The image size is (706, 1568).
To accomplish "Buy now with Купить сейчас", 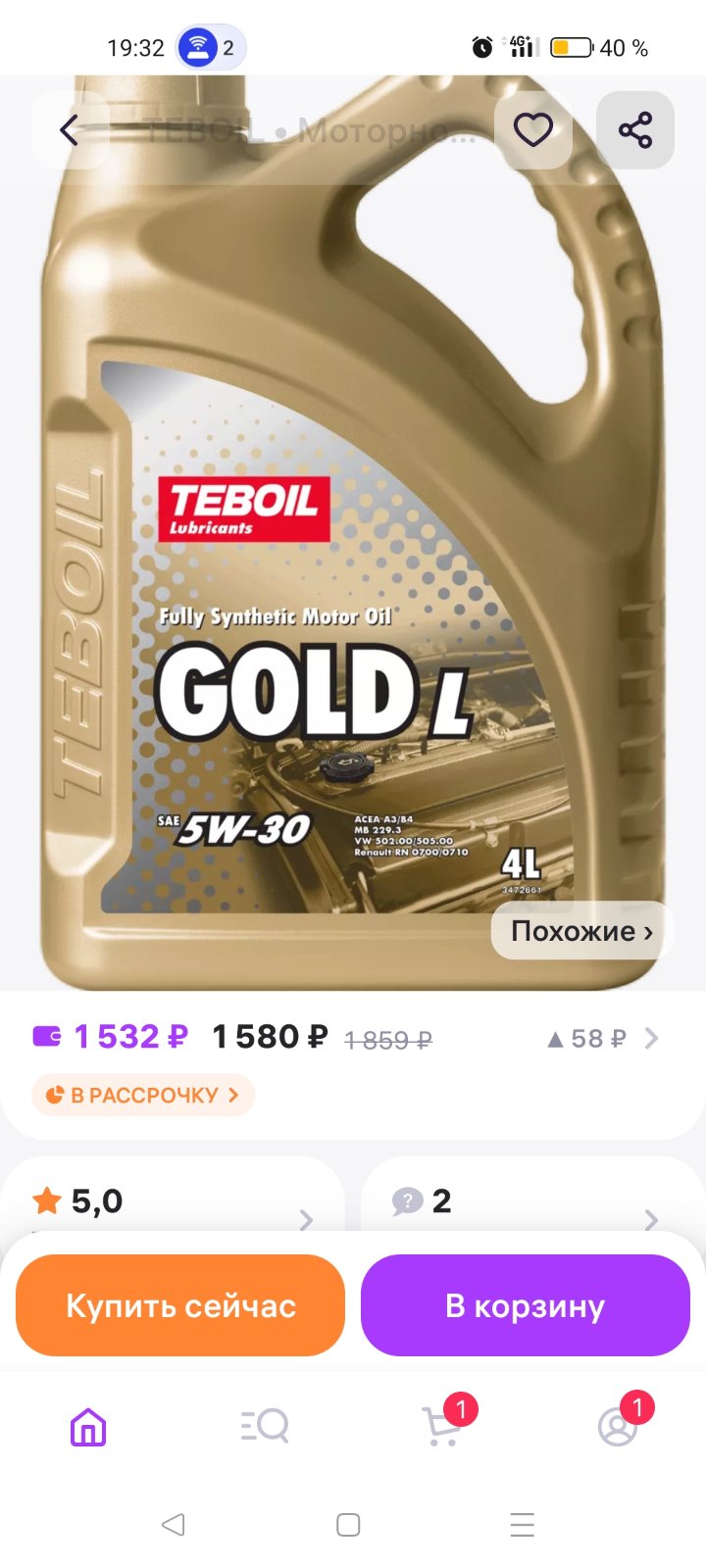I will 180,1305.
